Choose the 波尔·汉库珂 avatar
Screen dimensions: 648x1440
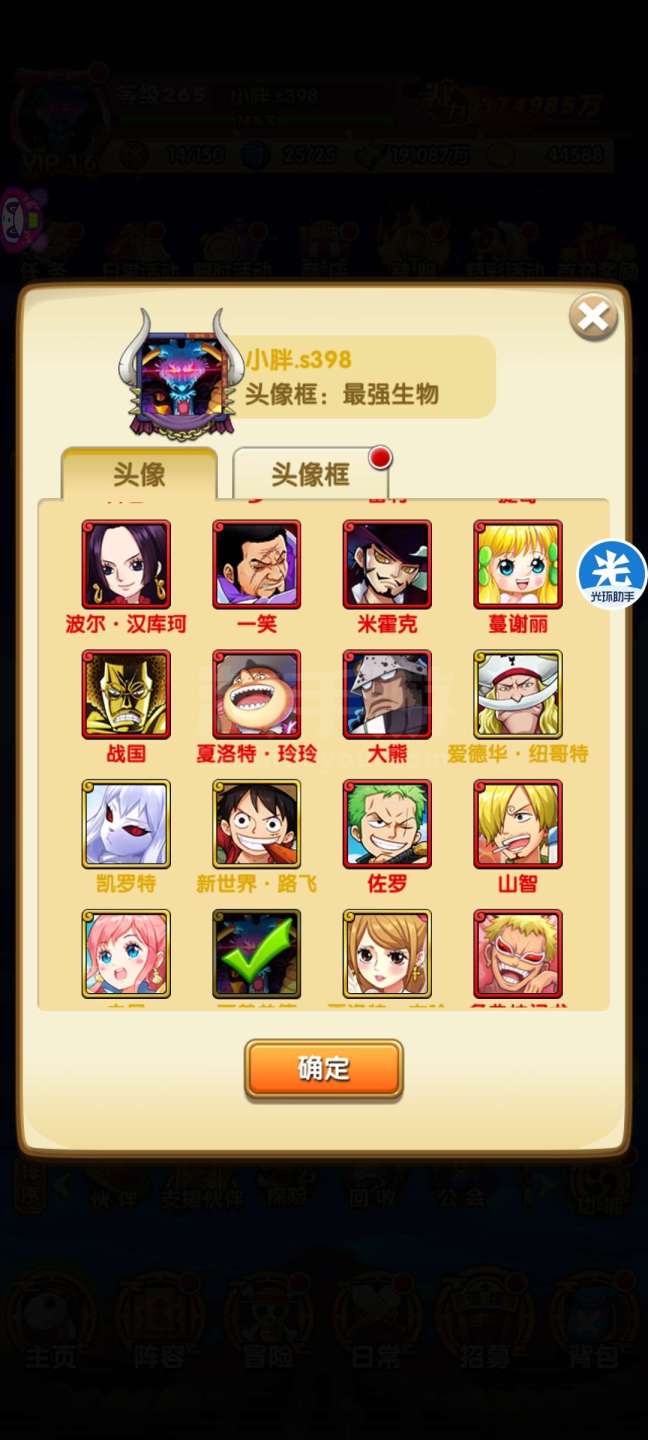coord(126,564)
